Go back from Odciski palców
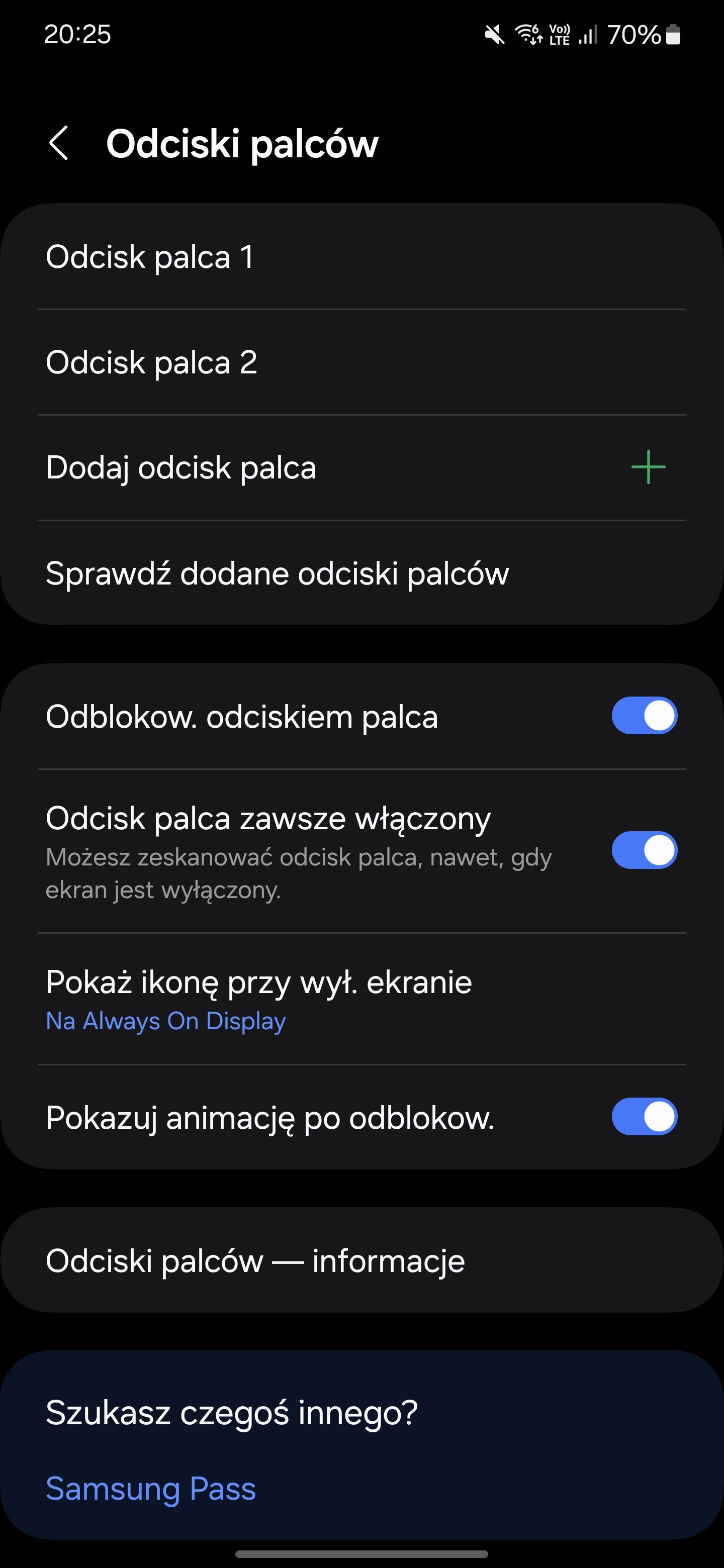 [58, 144]
